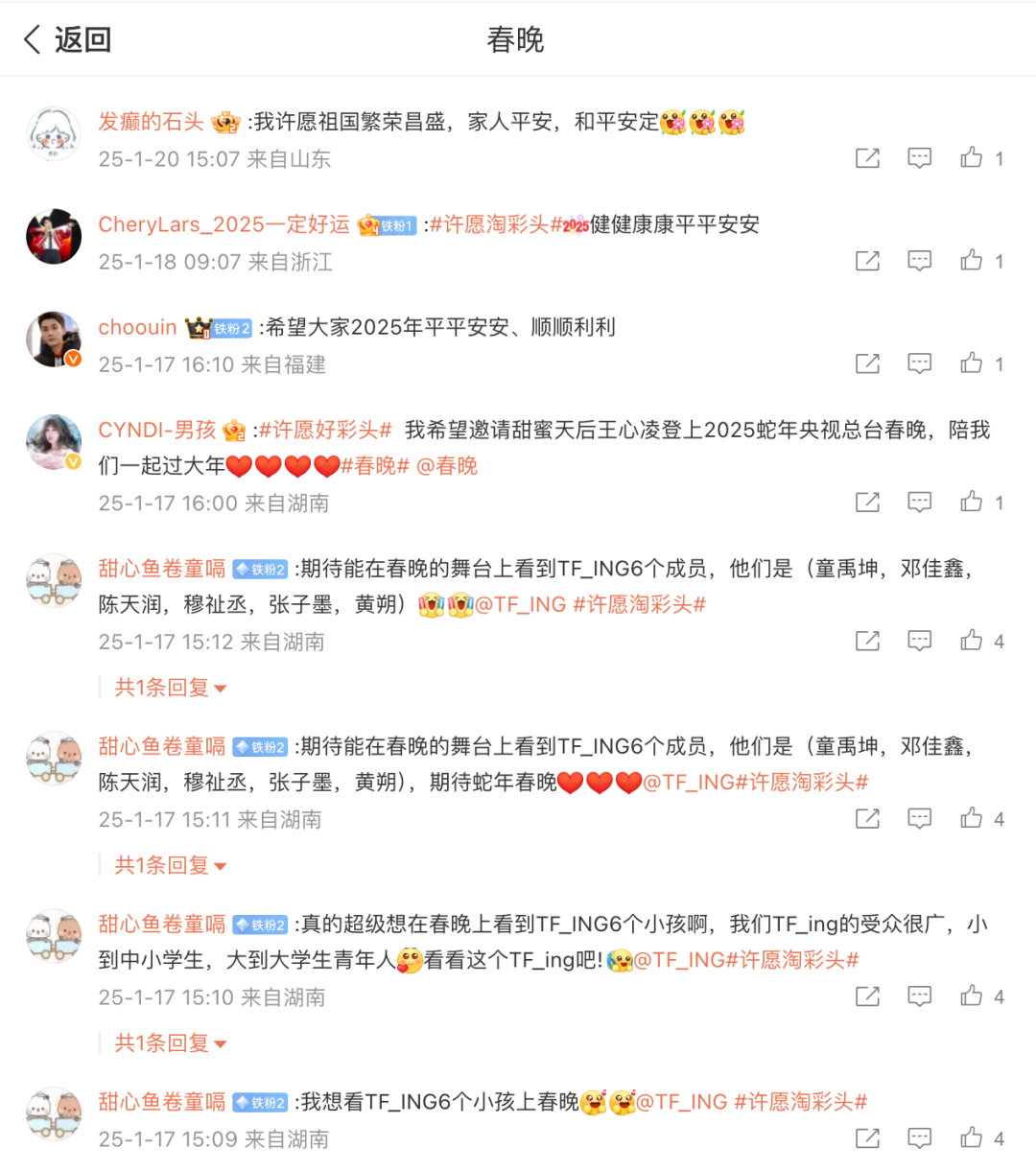The height and width of the screenshot is (1171, 1036).
Task: Expand replies under the 15:12 comment
Action: [x=170, y=688]
